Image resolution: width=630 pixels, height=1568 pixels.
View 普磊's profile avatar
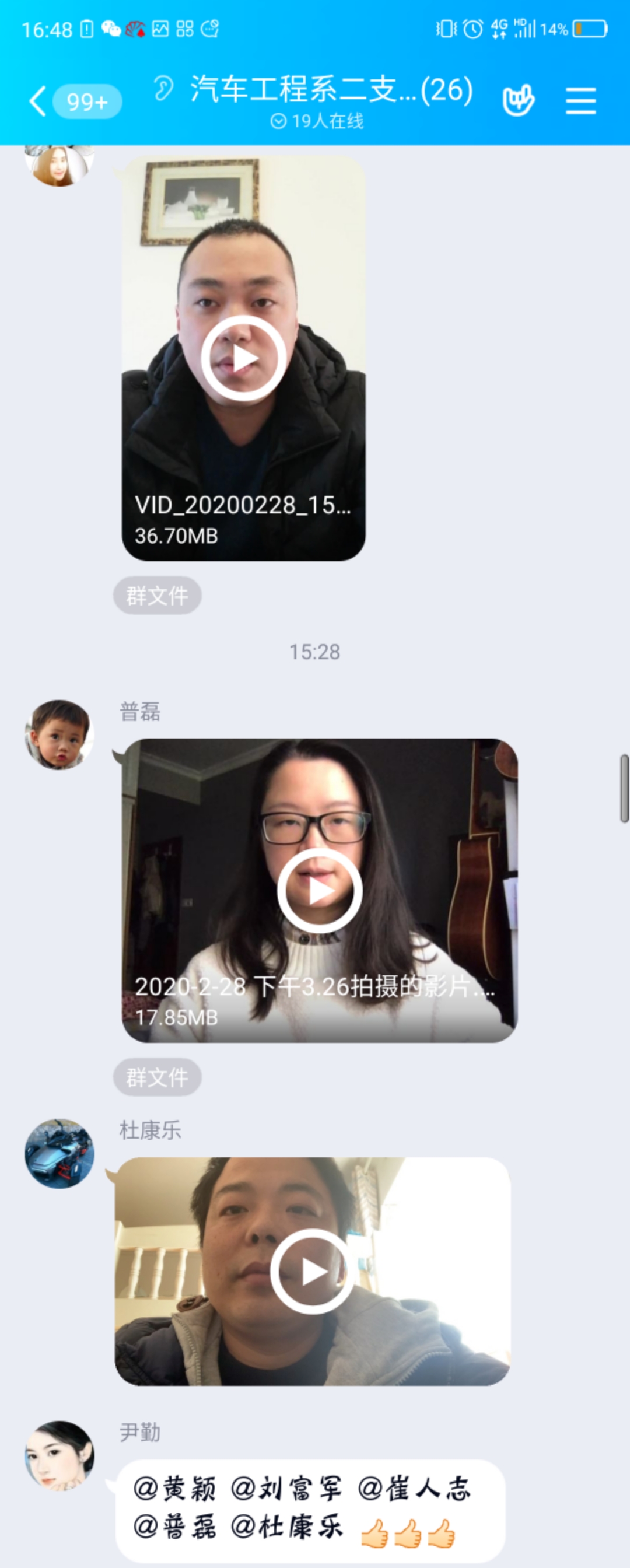(59, 734)
